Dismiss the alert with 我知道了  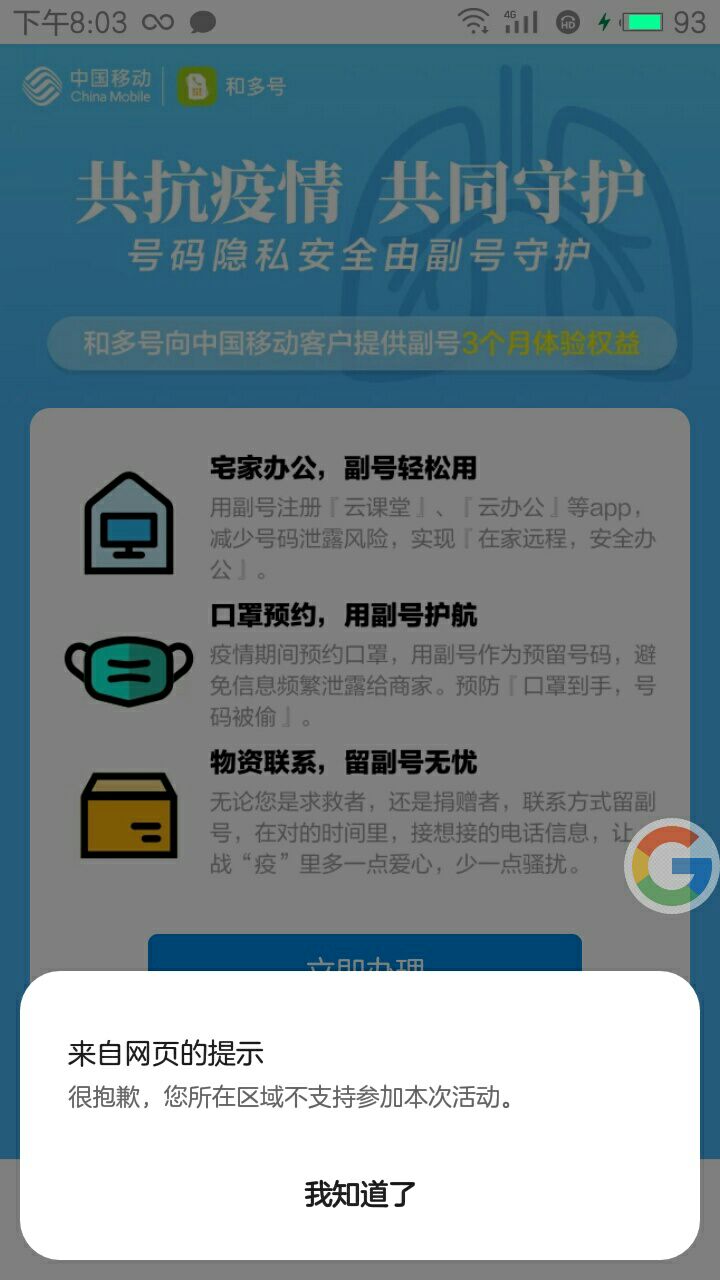tap(360, 1194)
